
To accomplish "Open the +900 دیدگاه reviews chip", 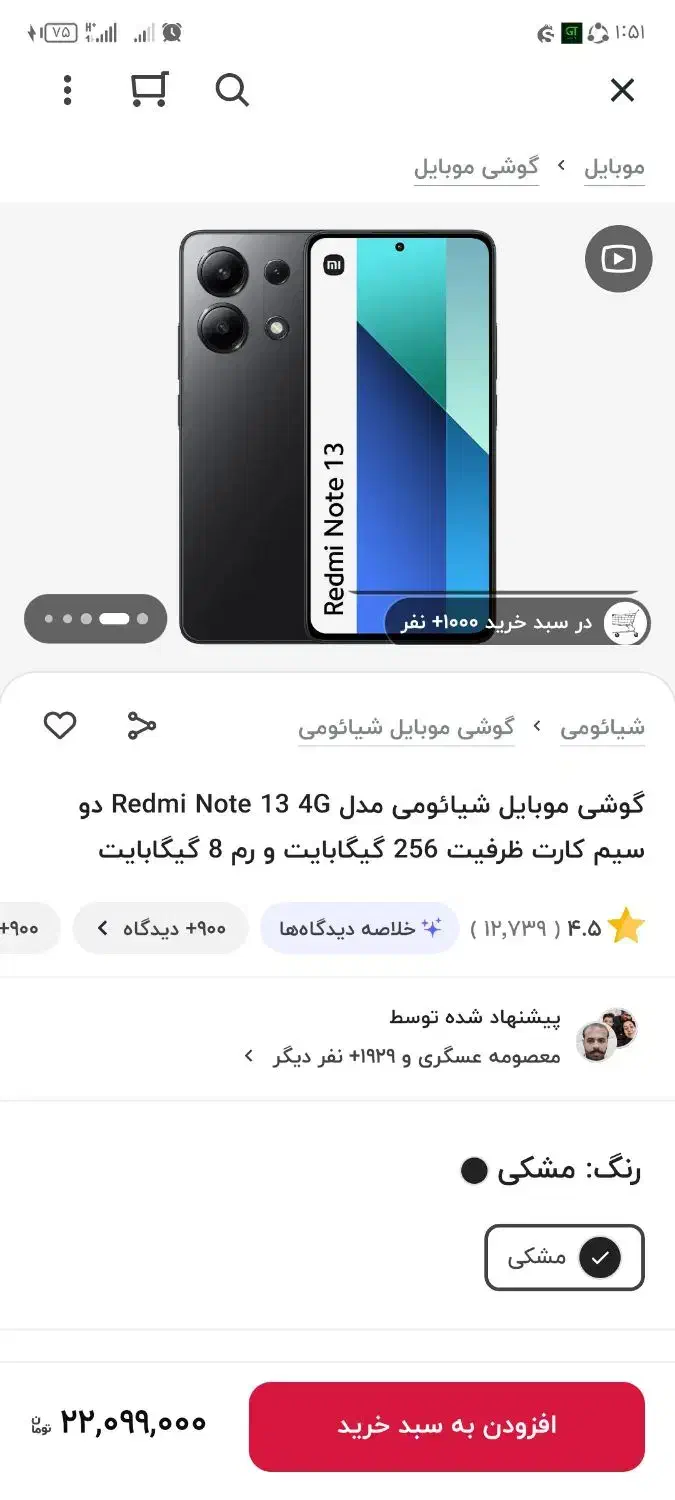I will pyautogui.click(x=160, y=928).
